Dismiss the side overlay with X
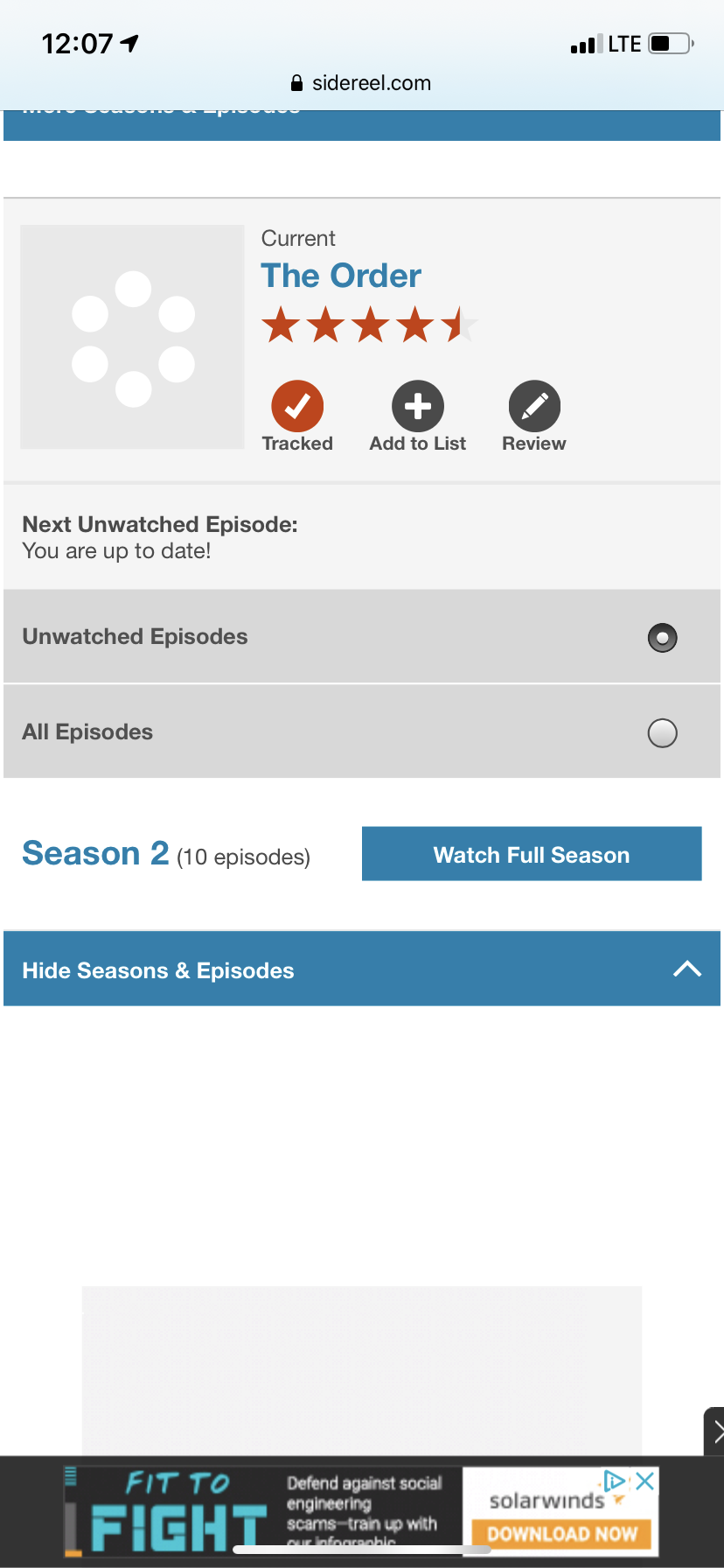The height and width of the screenshot is (1568, 724). (x=717, y=1431)
